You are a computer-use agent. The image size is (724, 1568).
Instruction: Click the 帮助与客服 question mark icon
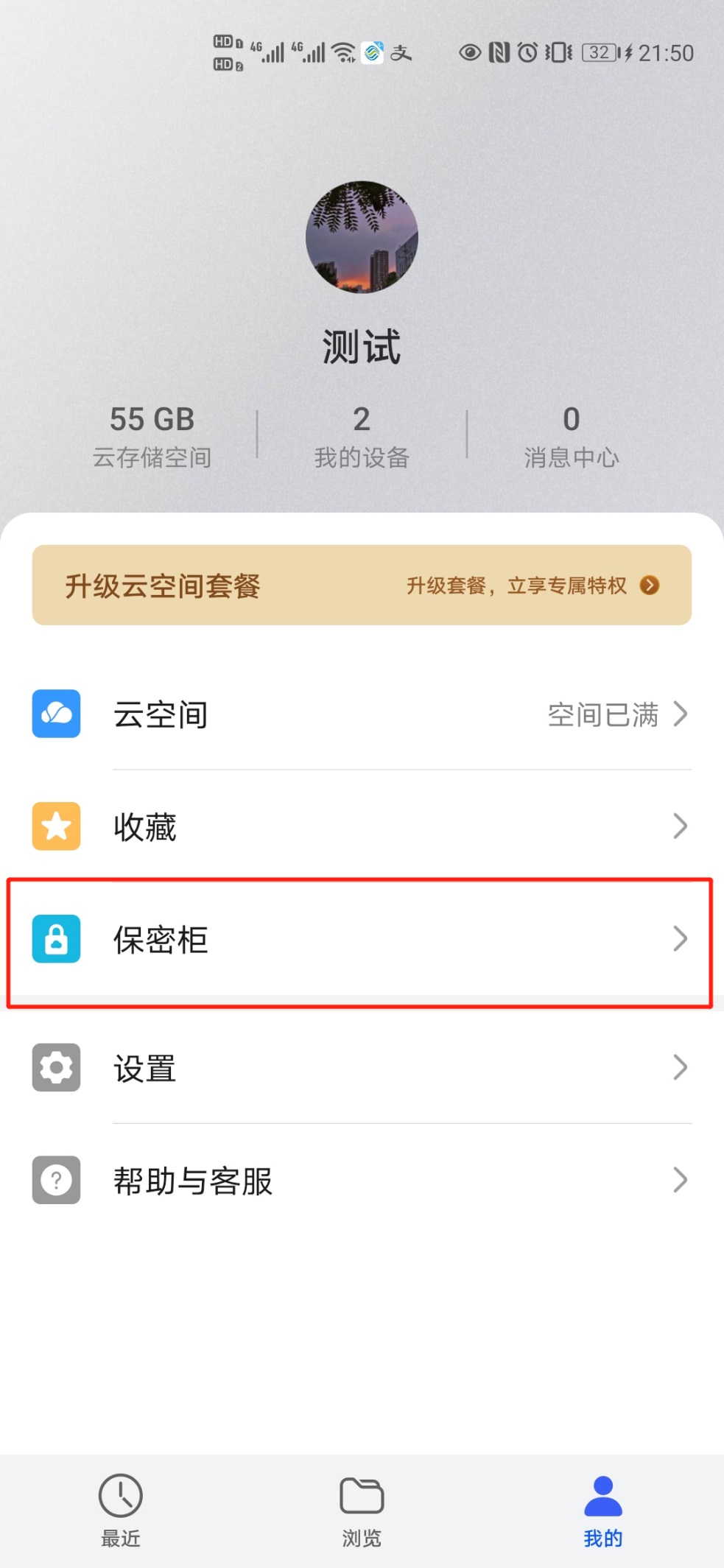click(55, 1180)
